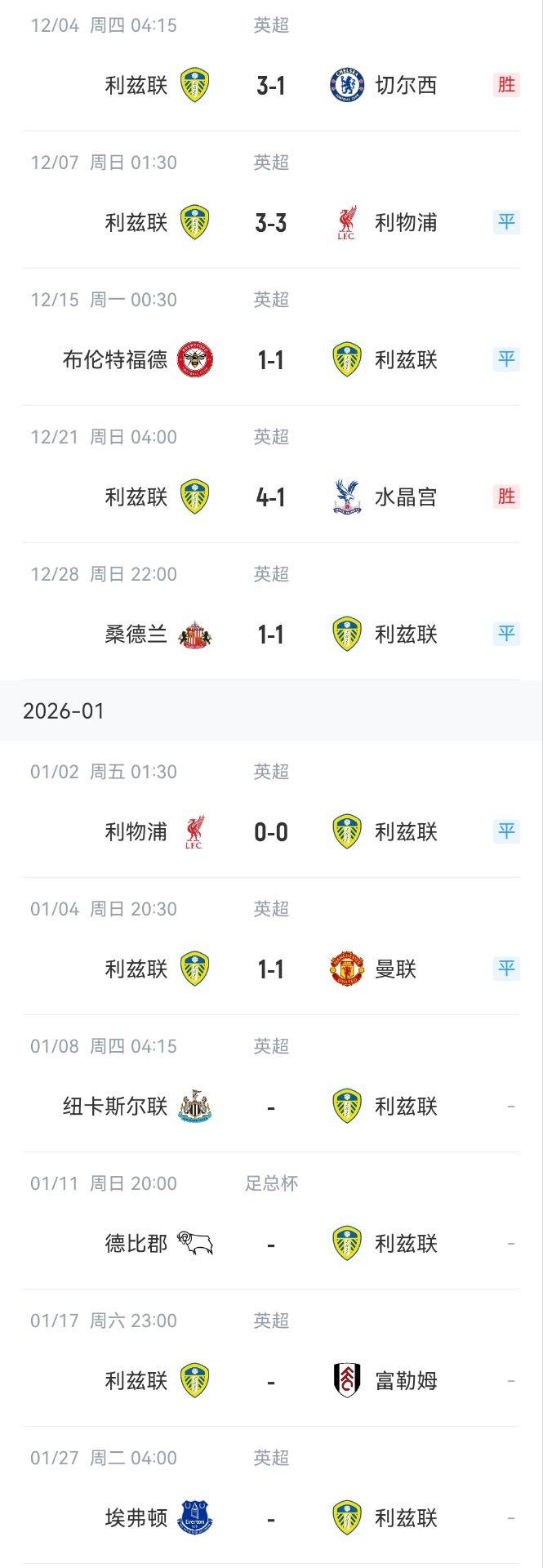Viewport: 543px width, 1568px height.
Task: Open the 利兹联 4-1 水晶宫 match
Action: point(270,497)
